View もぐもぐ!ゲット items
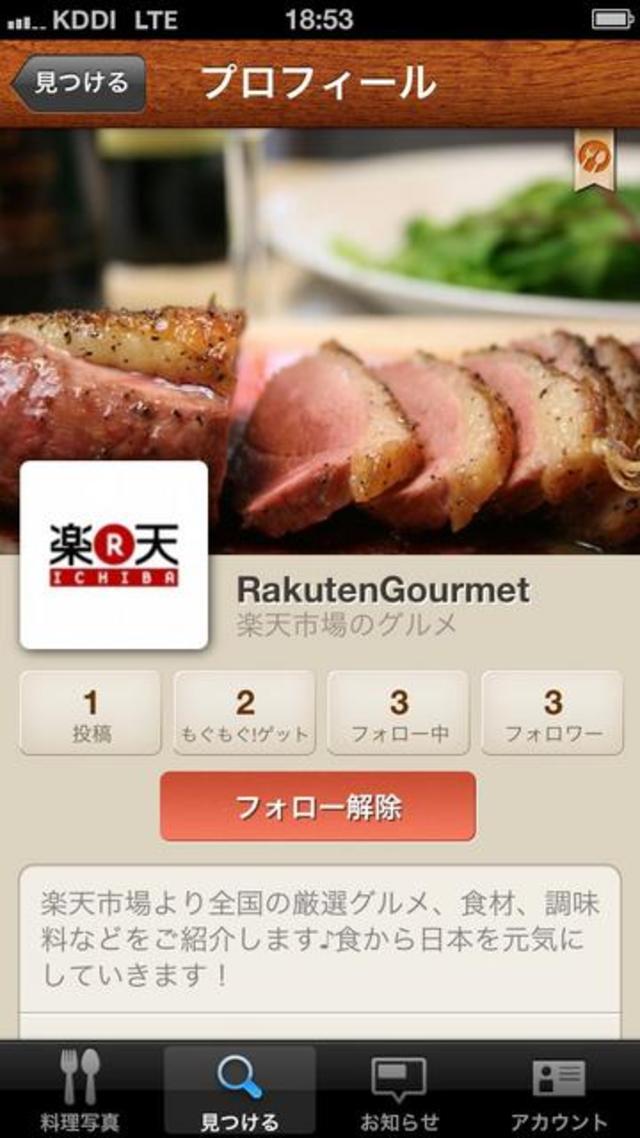The height and width of the screenshot is (1138, 640). 244,712
